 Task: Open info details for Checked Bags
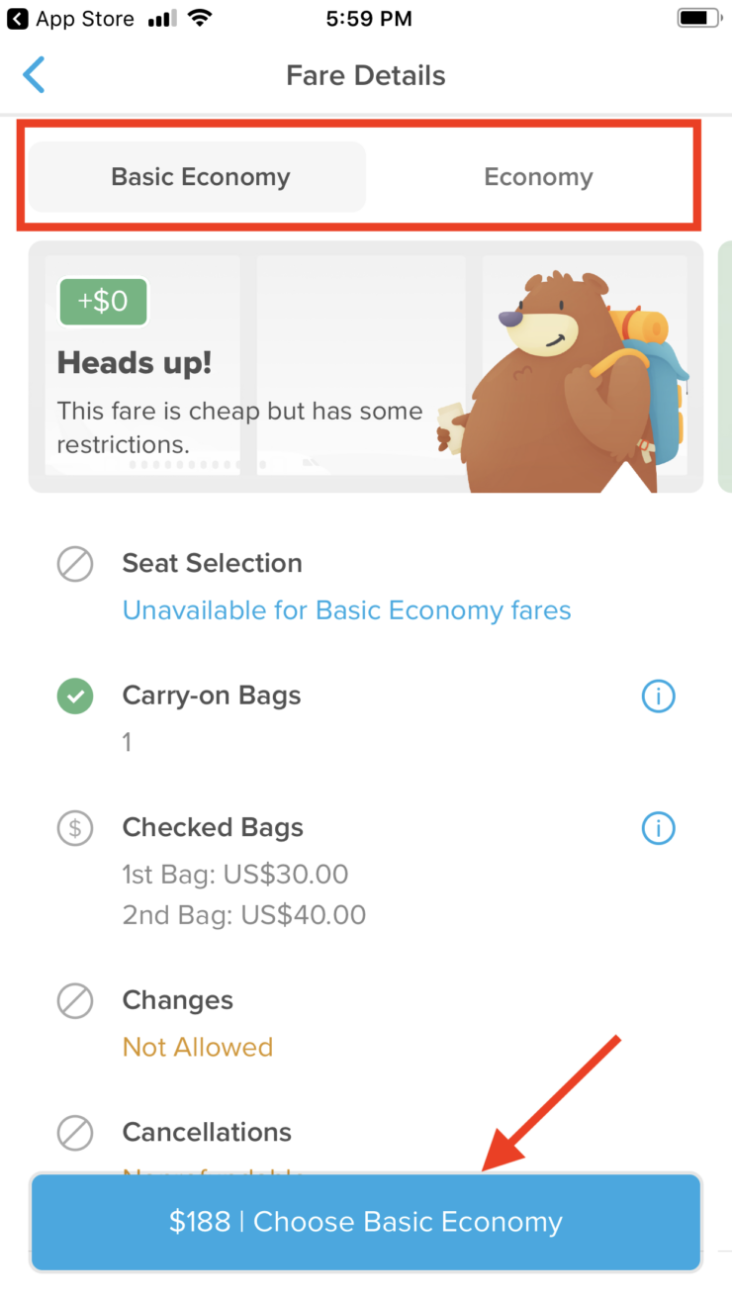(658, 828)
